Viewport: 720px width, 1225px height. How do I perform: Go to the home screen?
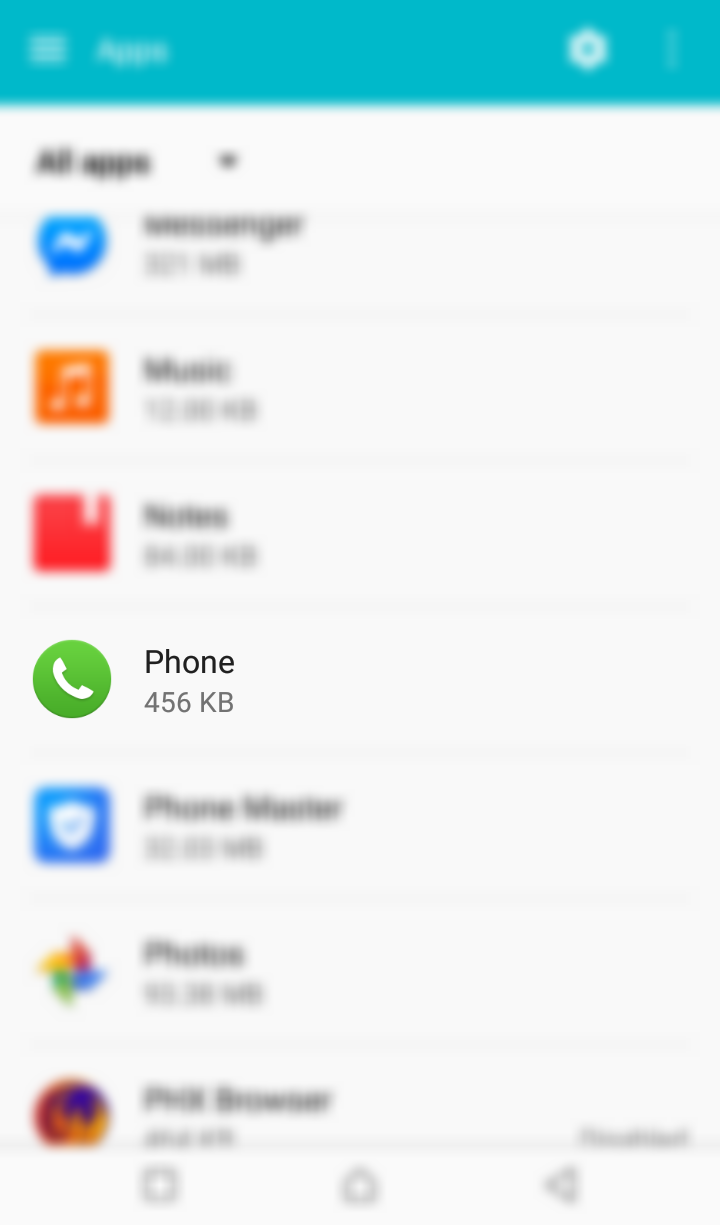[x=359, y=1186]
